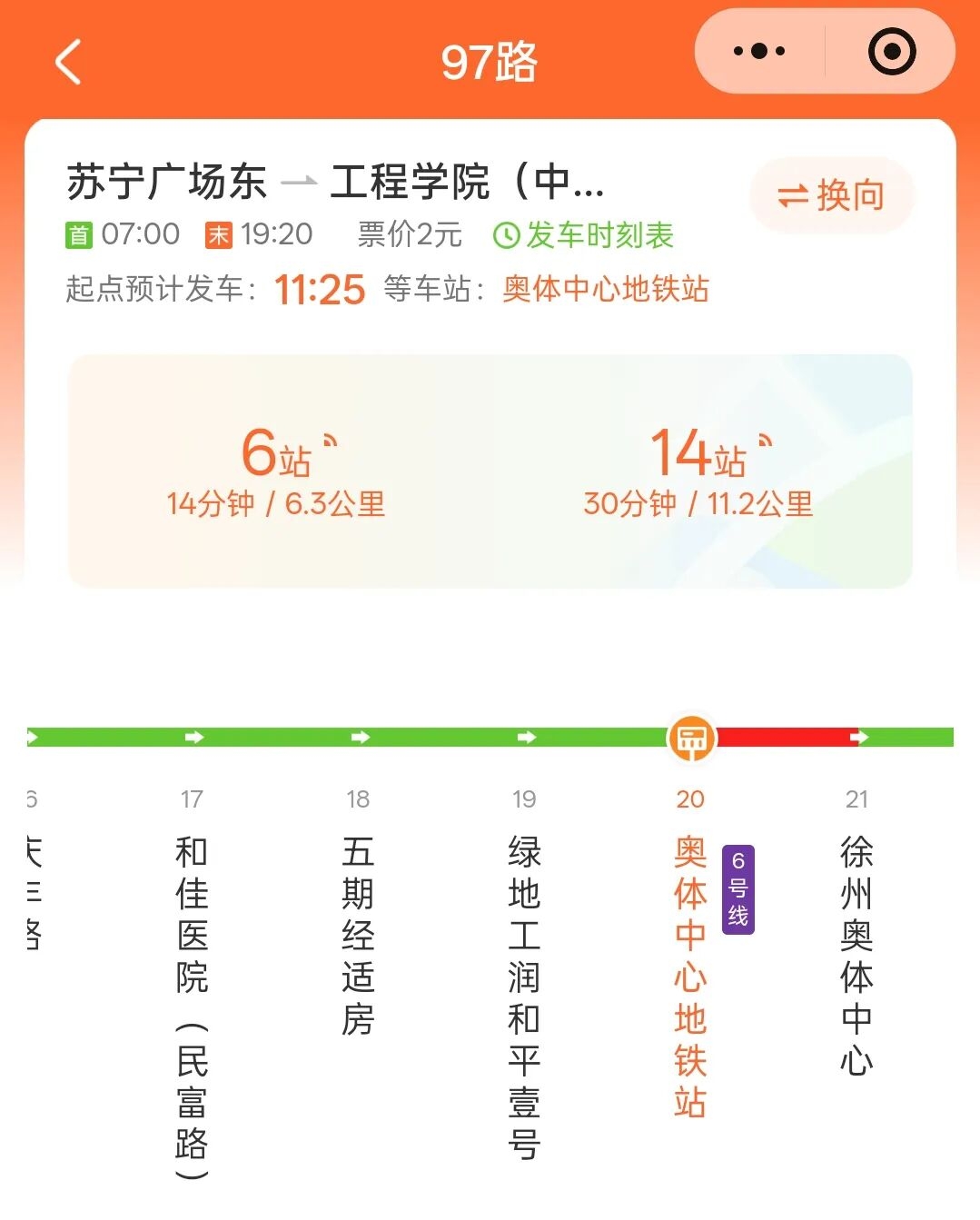Click the waiting stop link 奥体中心地铁站
The width and height of the screenshot is (980, 1220).
(x=604, y=290)
